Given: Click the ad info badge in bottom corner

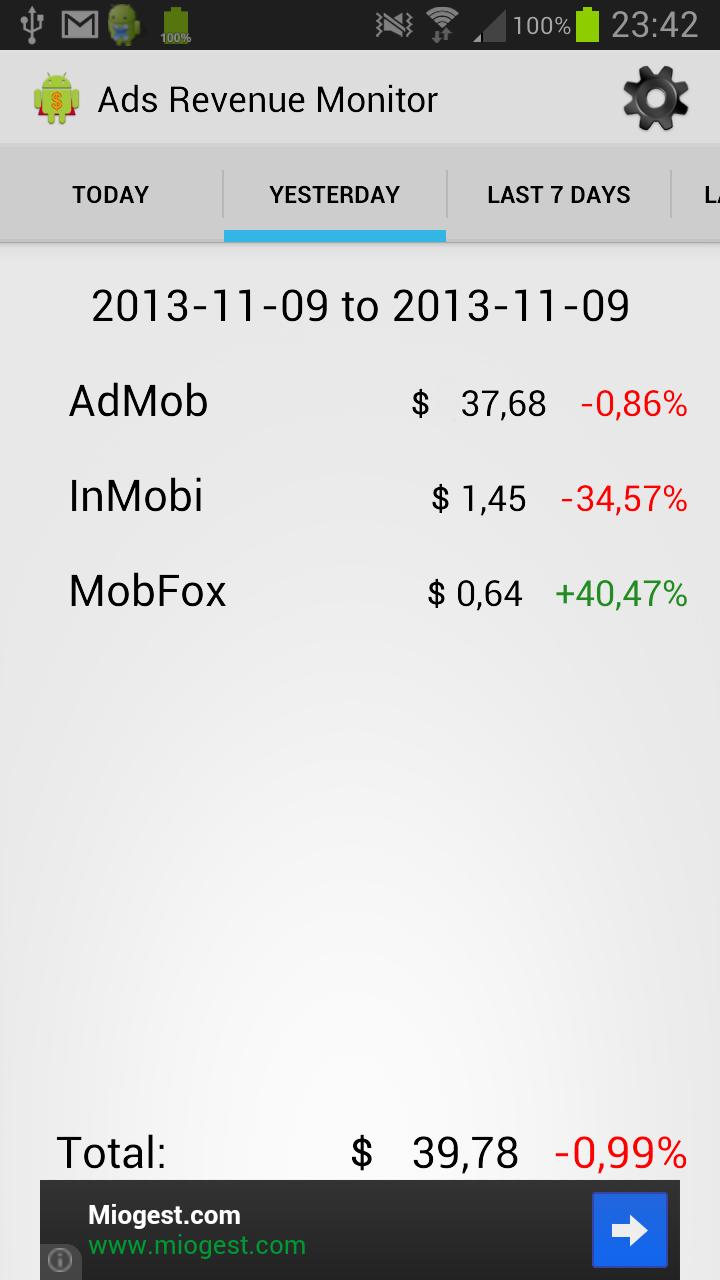Looking at the screenshot, I should (59, 1262).
